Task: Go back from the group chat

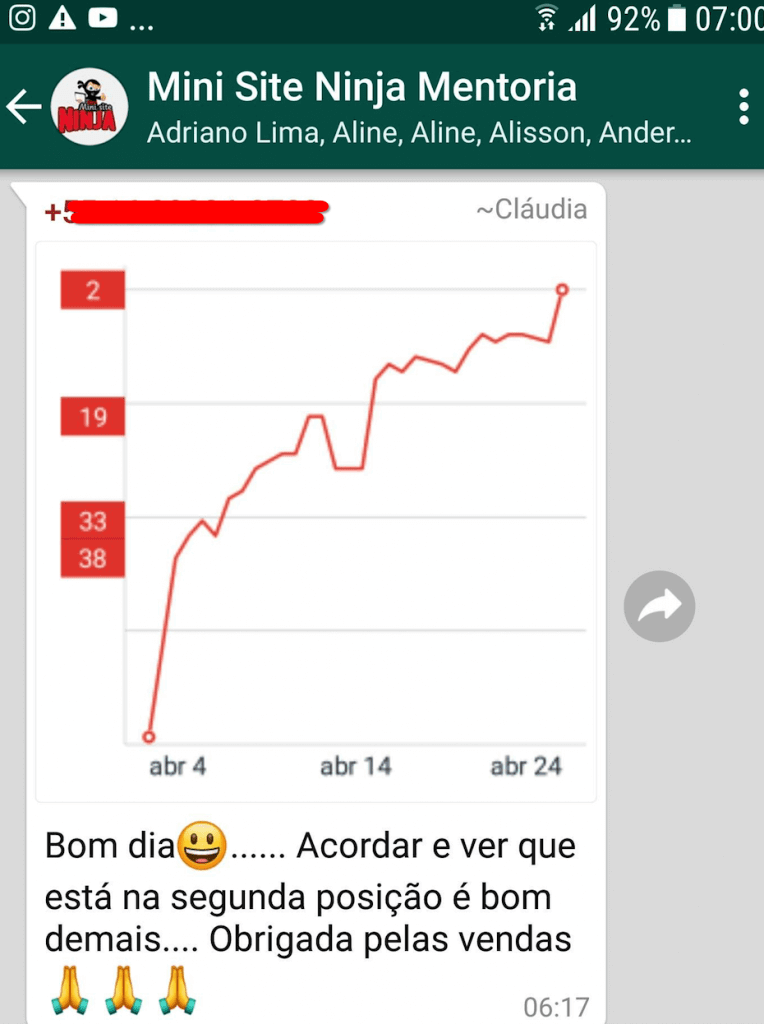Action: (23, 107)
